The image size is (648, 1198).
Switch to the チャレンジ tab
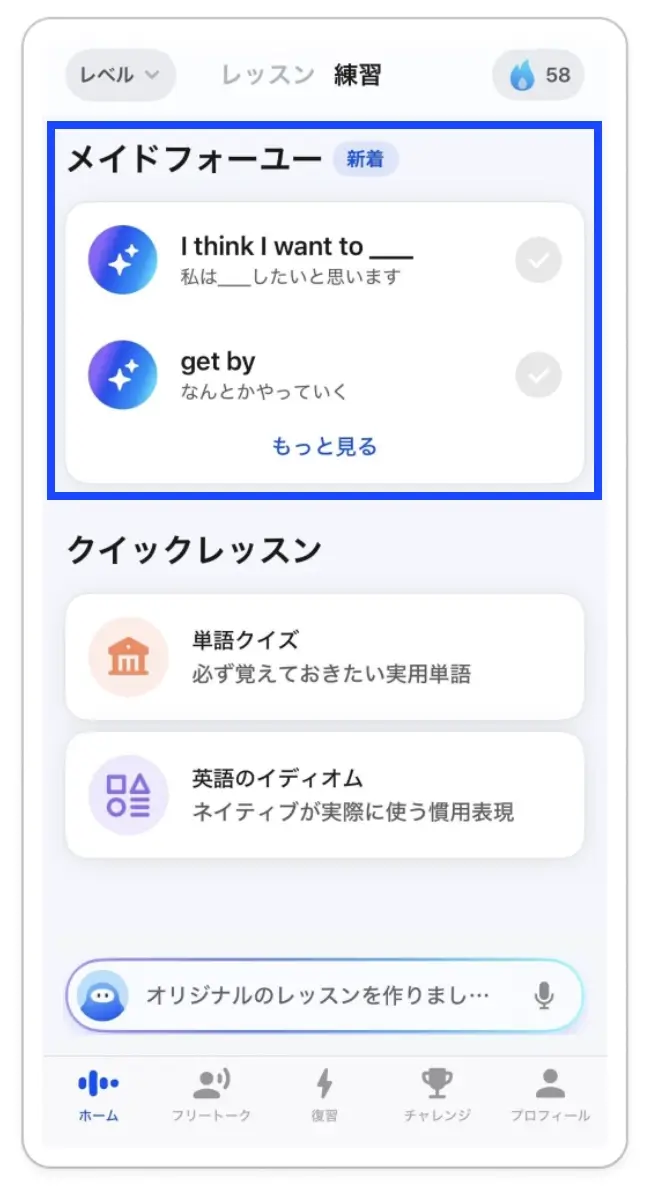[x=437, y=1095]
